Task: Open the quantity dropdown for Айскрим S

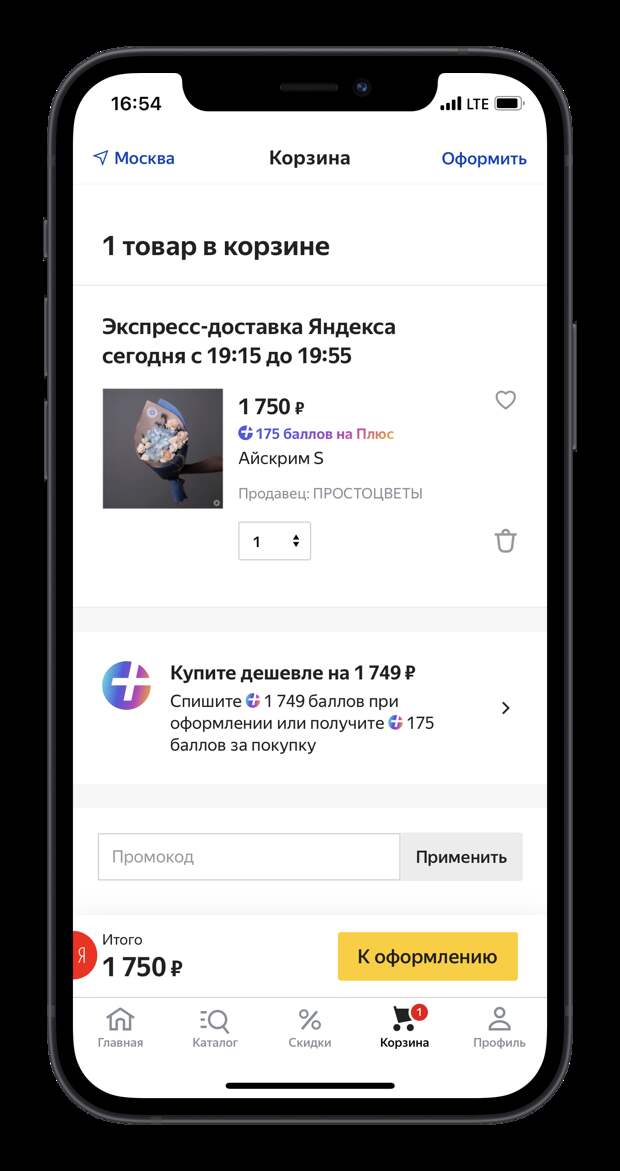Action: coord(275,541)
